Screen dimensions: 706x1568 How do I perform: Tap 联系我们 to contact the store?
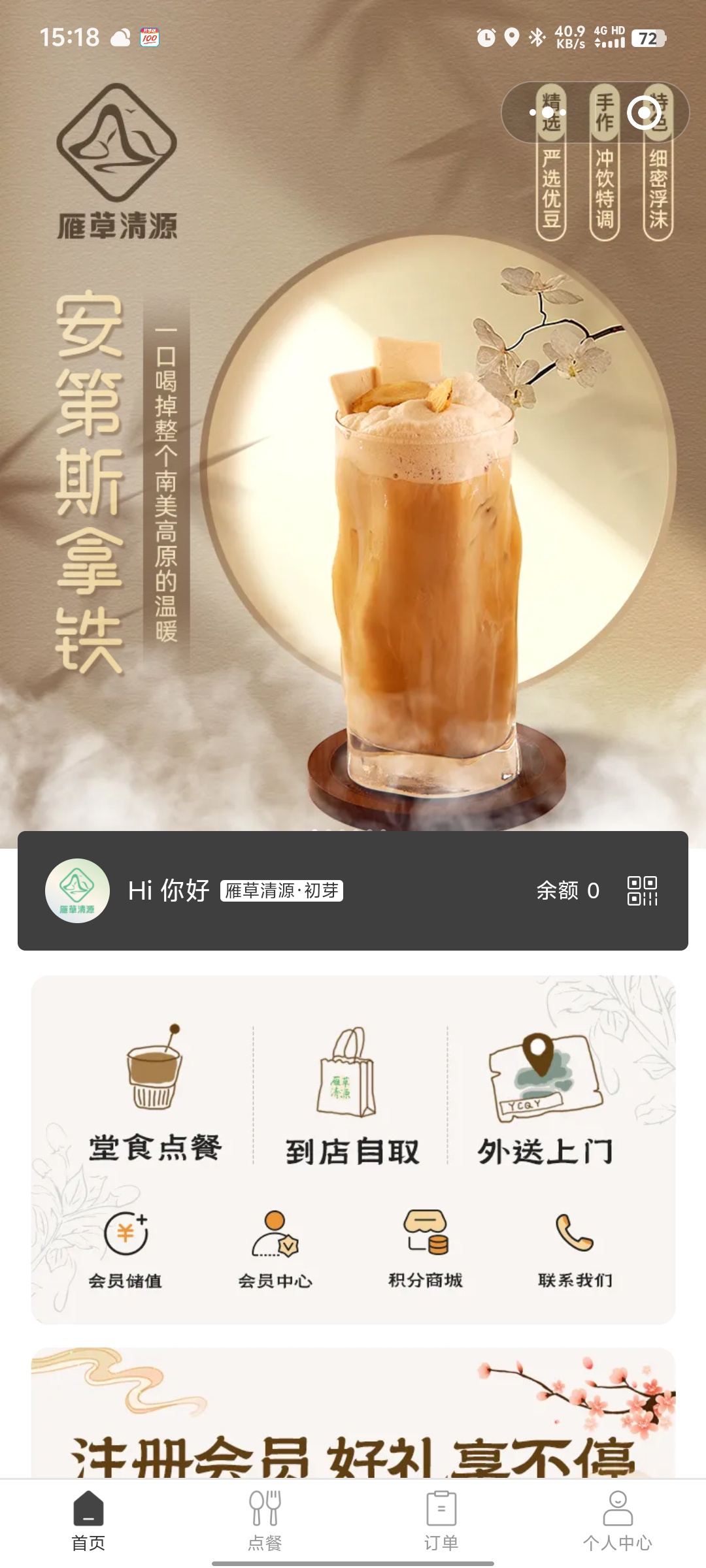pos(575,1249)
